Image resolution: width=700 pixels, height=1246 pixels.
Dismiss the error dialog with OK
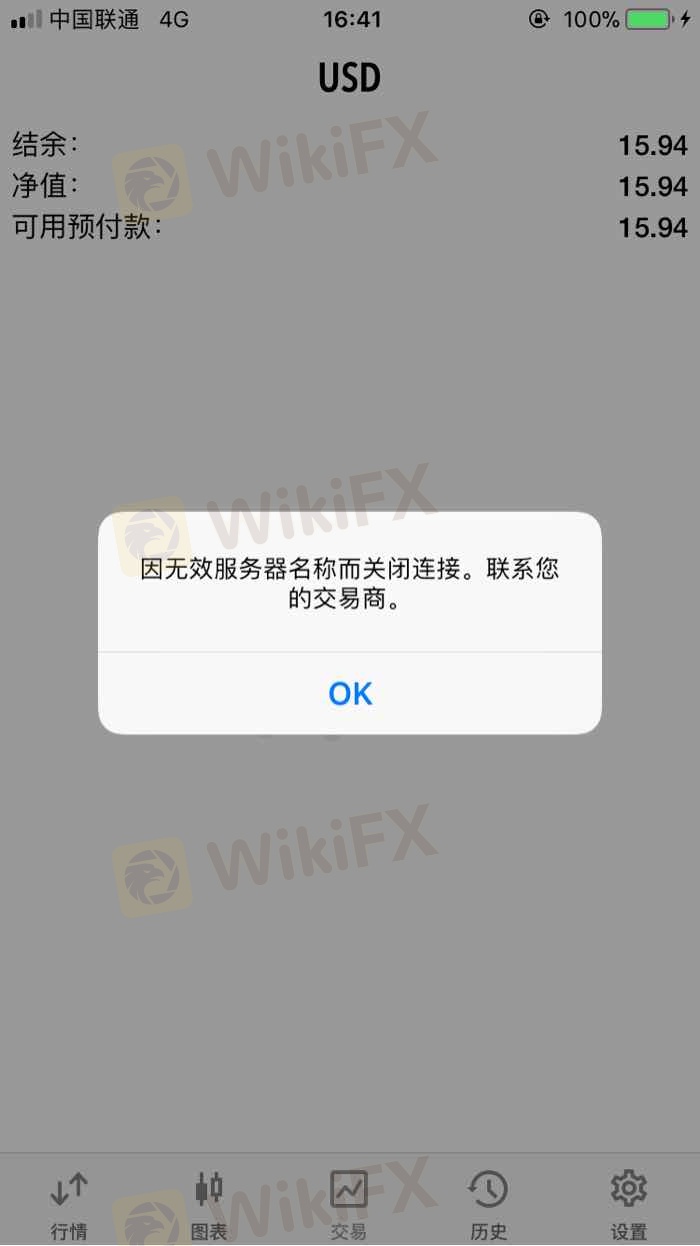point(350,693)
